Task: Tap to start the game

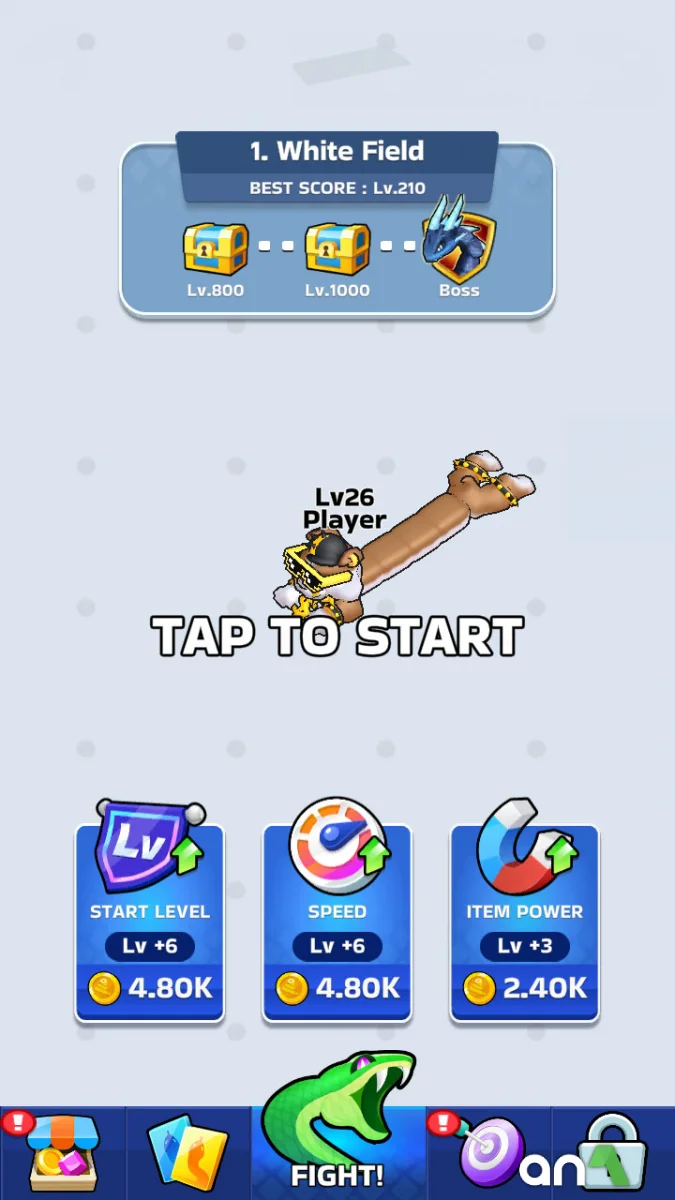Action: (x=337, y=637)
